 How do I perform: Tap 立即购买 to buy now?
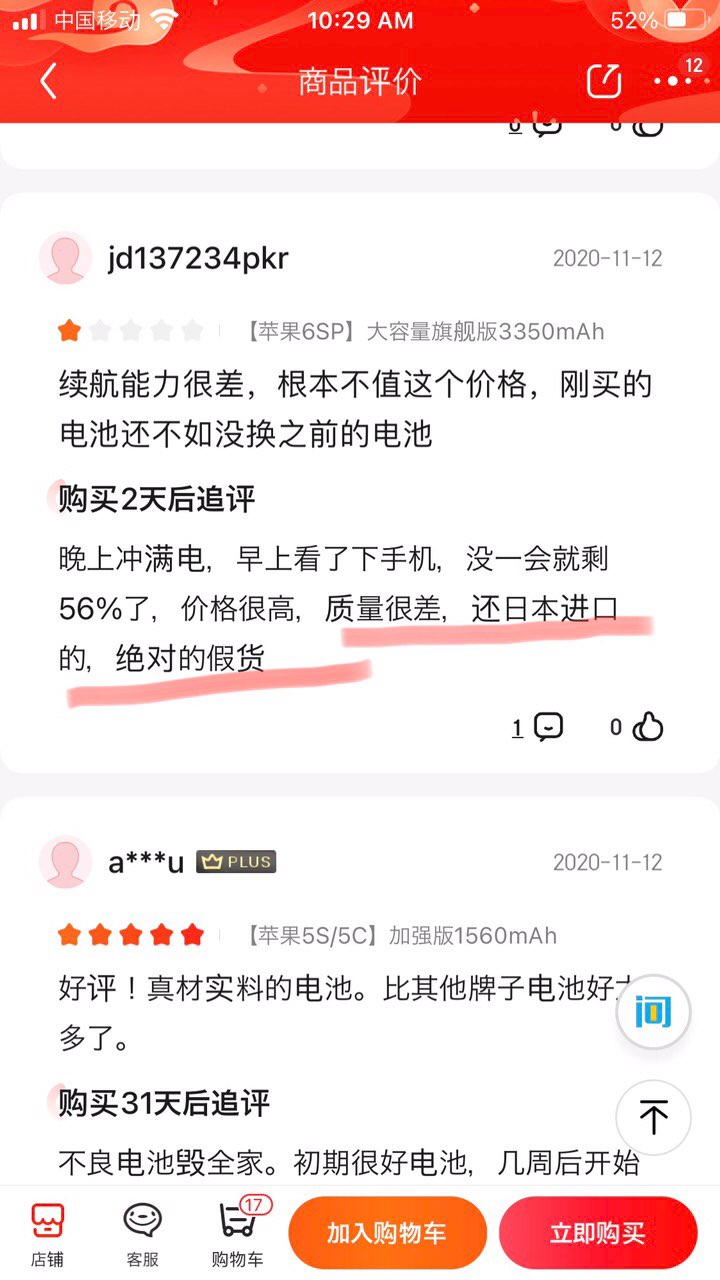coord(597,1233)
